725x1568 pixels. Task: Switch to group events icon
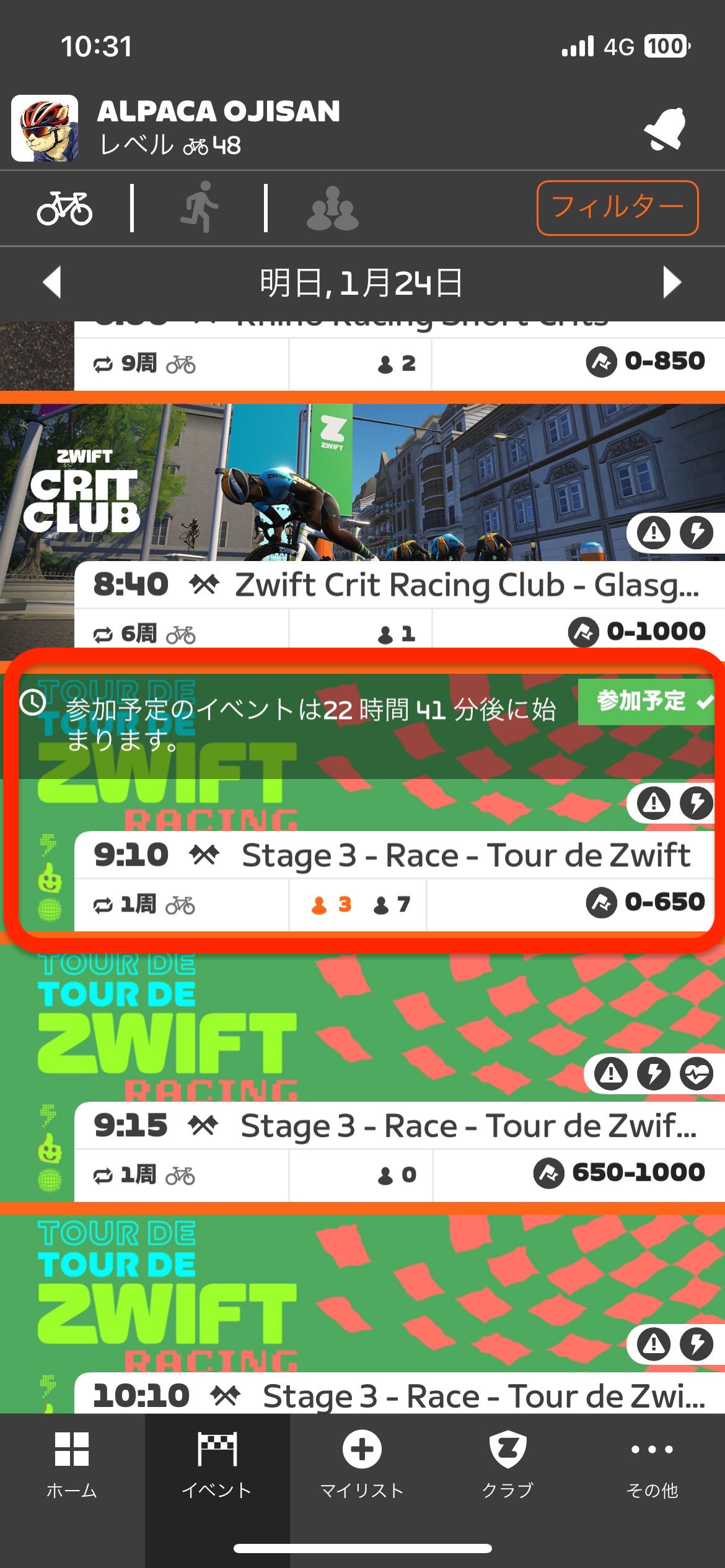coord(332,208)
